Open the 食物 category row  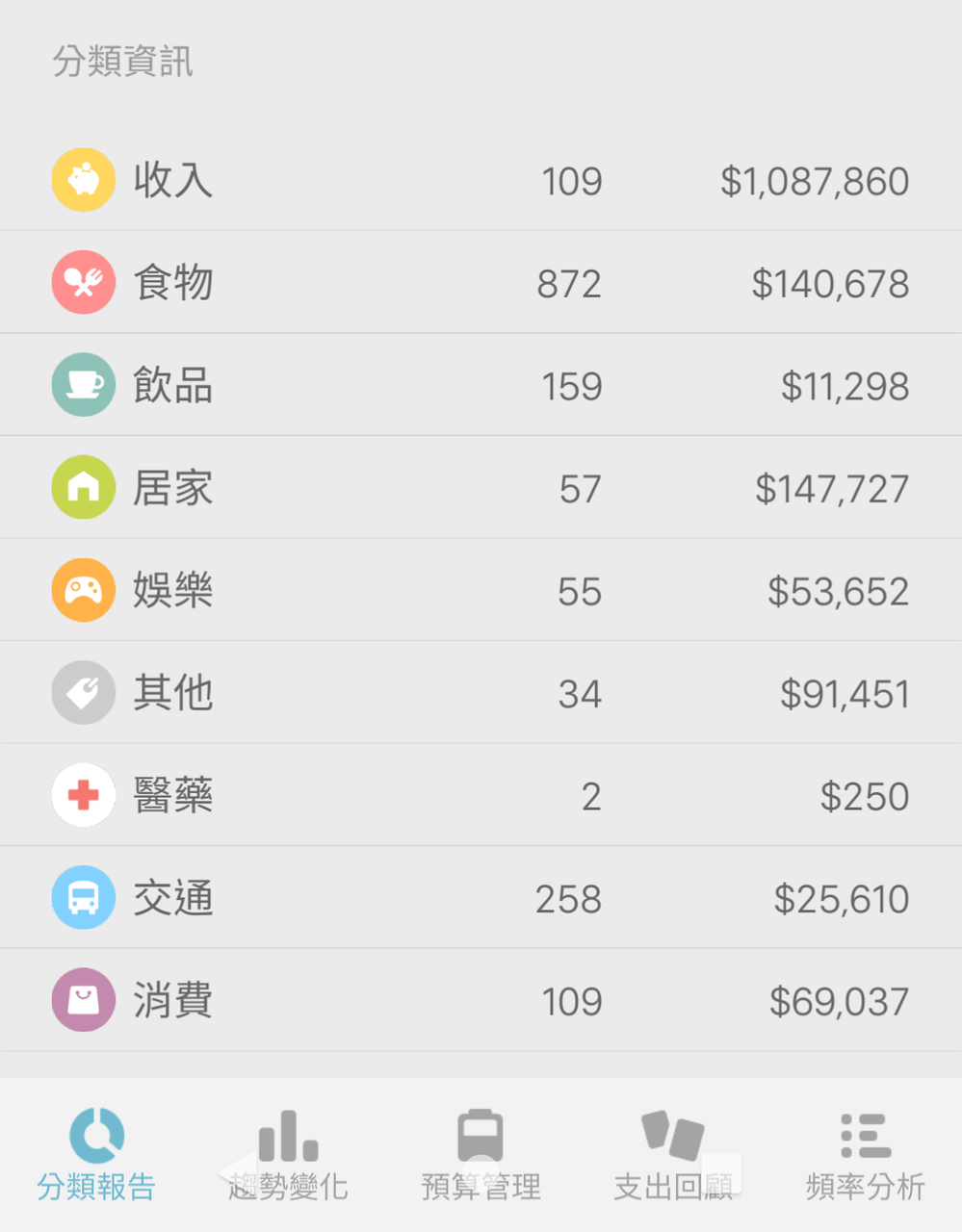pos(481,283)
